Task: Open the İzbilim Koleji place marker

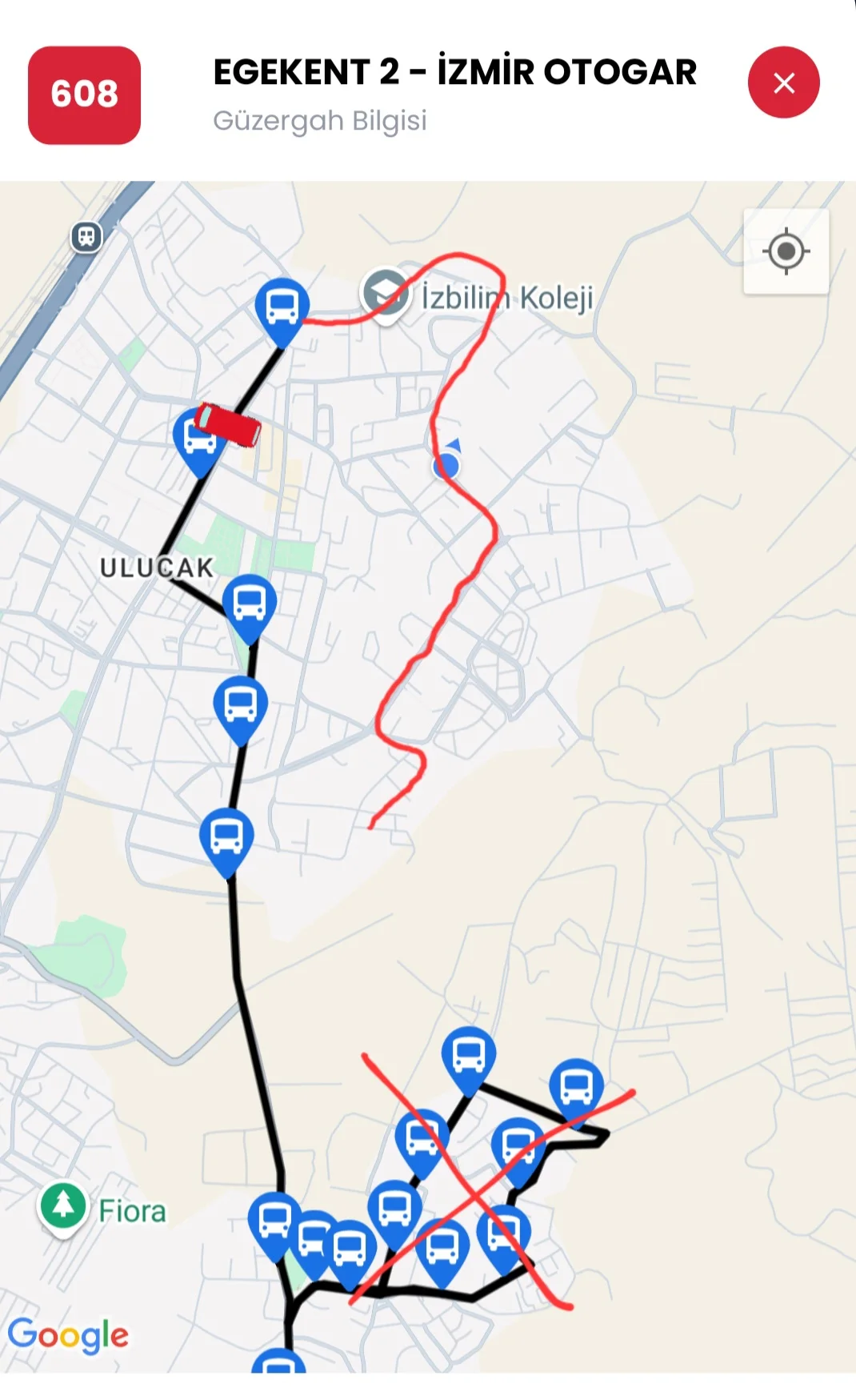Action: coord(386,294)
